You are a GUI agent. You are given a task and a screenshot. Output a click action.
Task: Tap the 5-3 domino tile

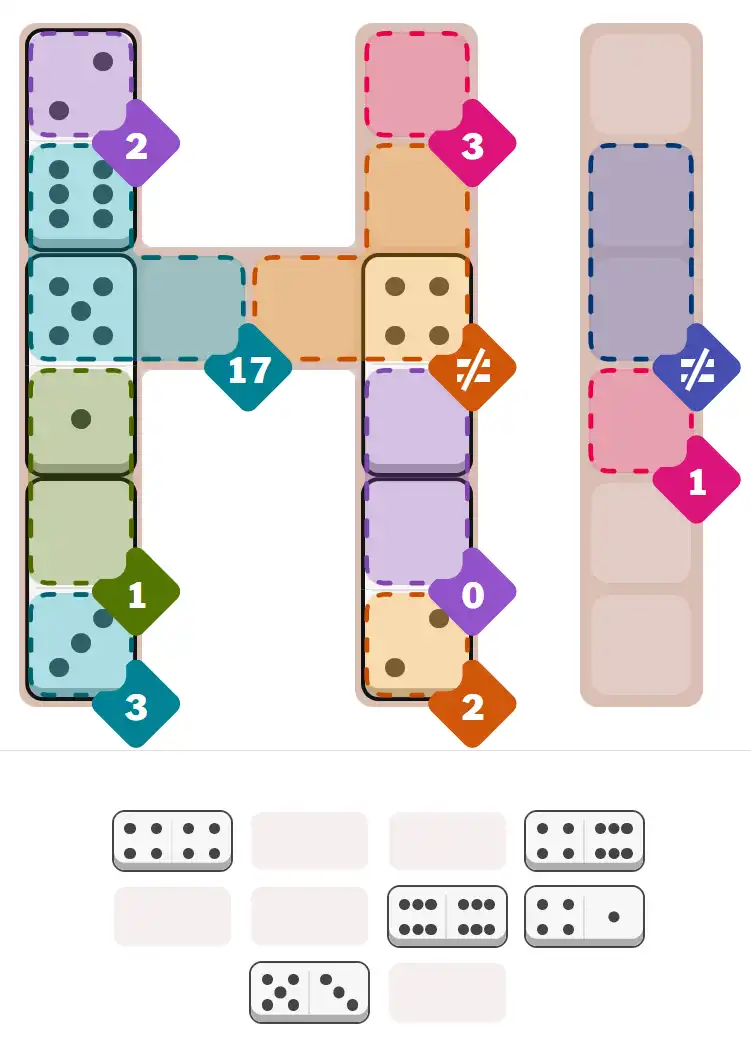(x=309, y=991)
